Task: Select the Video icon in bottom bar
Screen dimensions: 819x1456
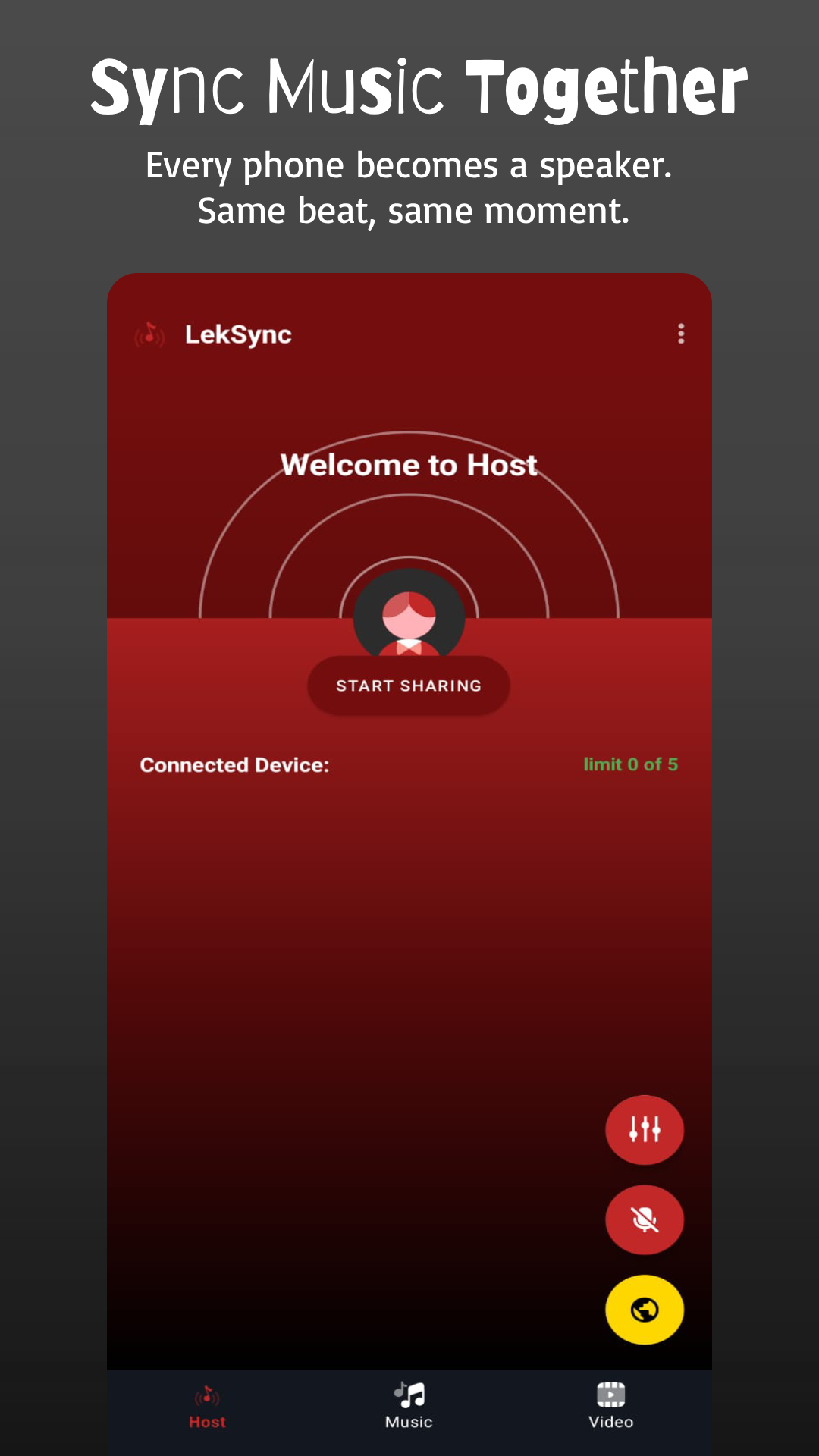Action: [x=610, y=1395]
